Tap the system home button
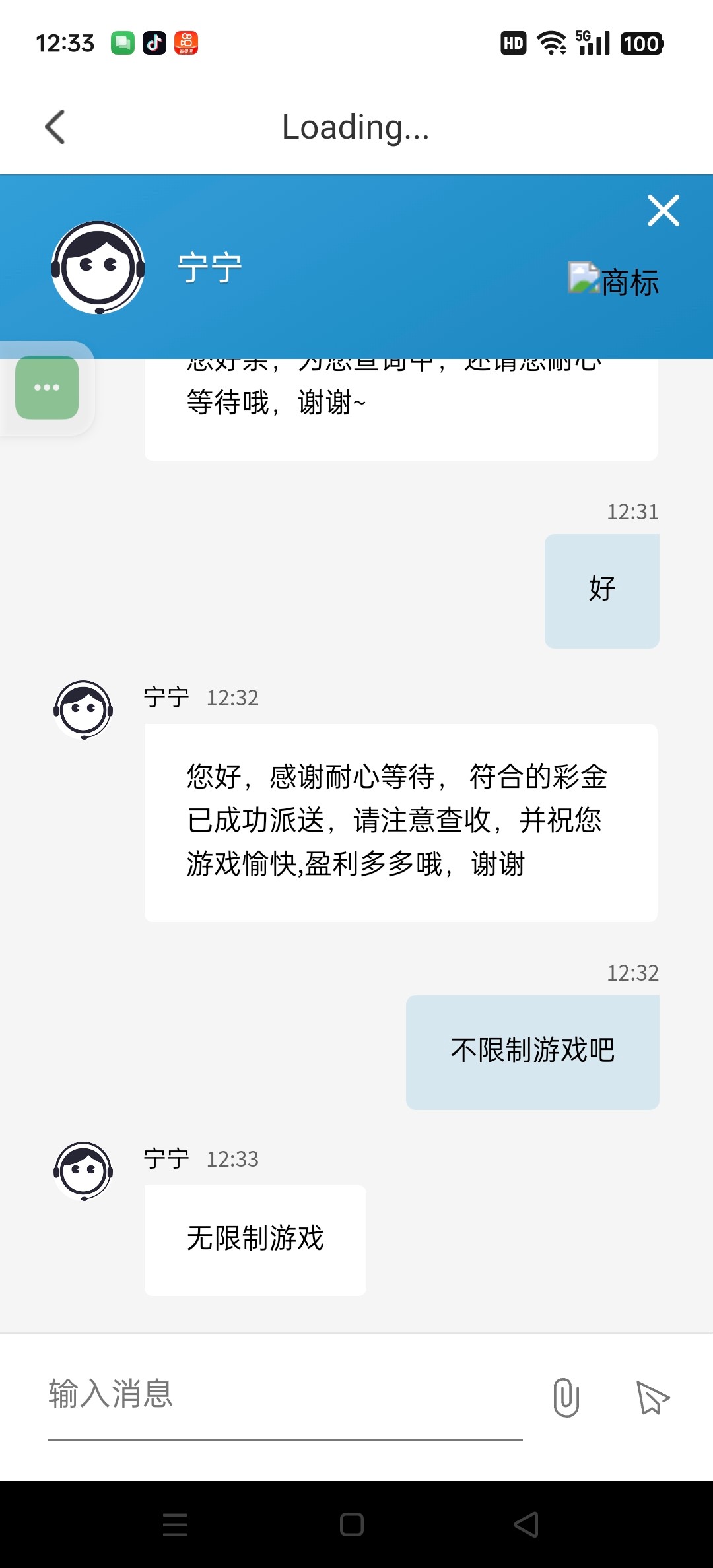Viewport: 713px width, 1568px height. pos(351,1524)
